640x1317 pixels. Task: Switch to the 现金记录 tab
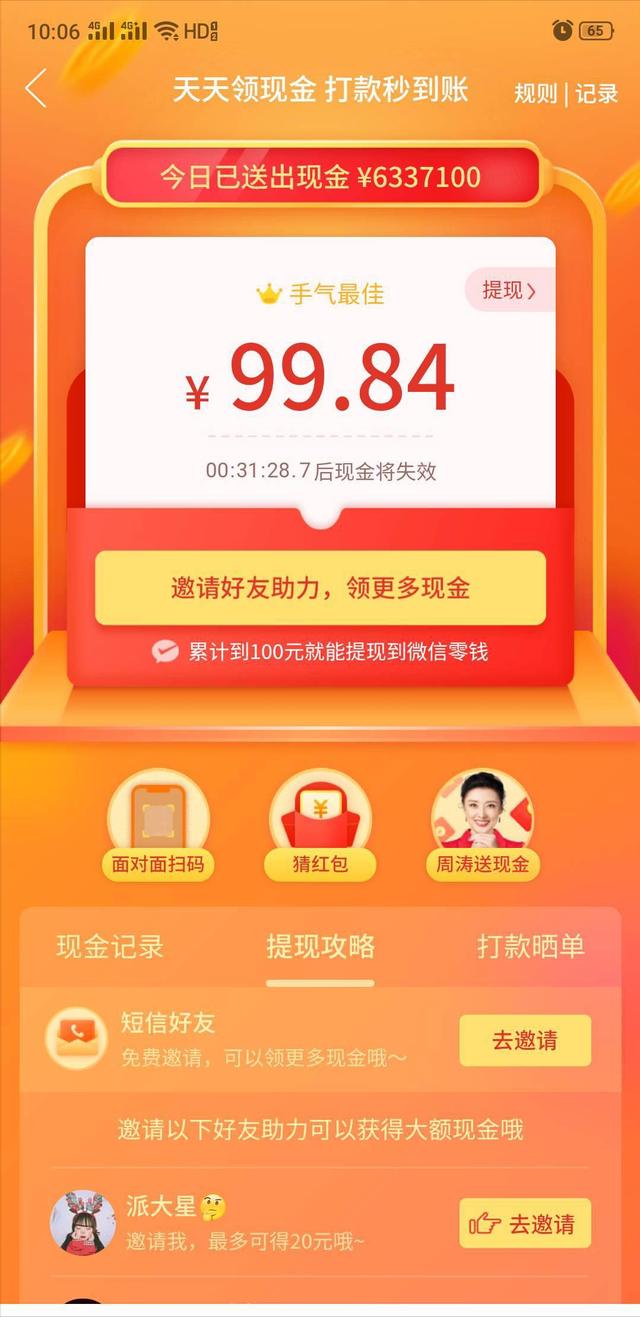point(110,946)
